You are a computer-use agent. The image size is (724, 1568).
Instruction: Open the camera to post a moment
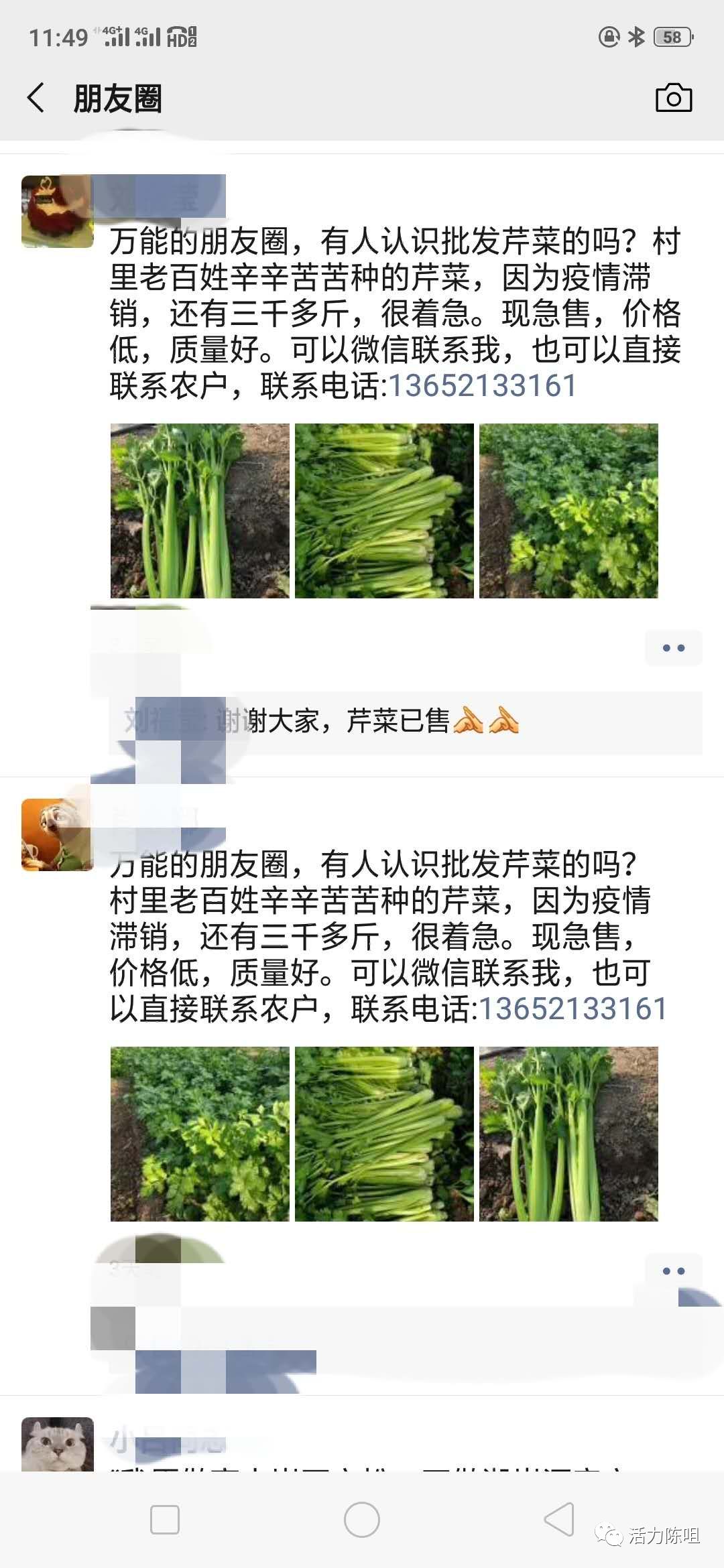(x=673, y=99)
